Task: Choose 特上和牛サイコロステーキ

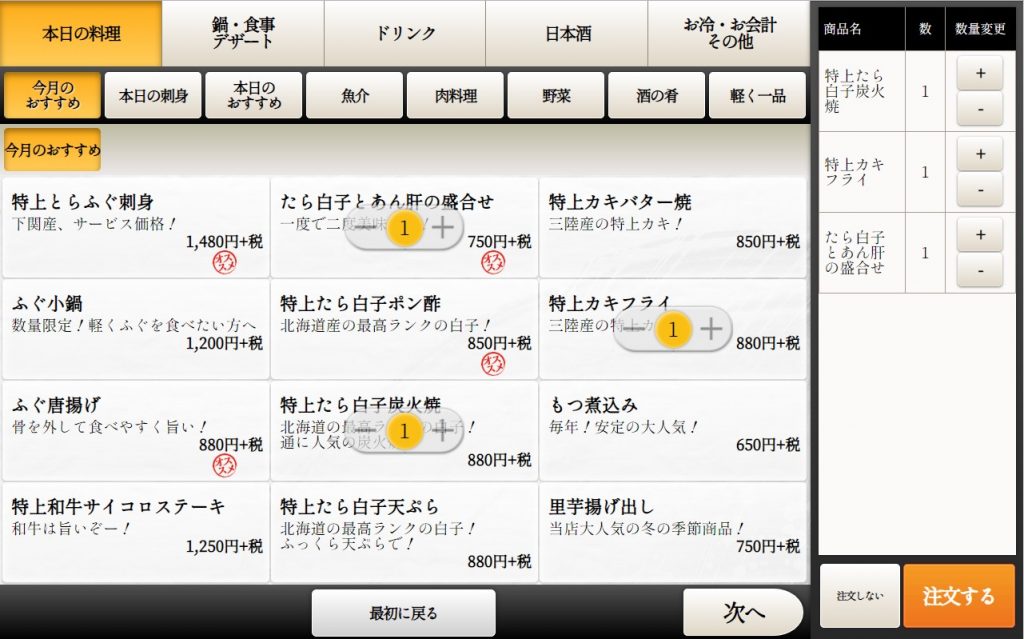Action: click(136, 532)
